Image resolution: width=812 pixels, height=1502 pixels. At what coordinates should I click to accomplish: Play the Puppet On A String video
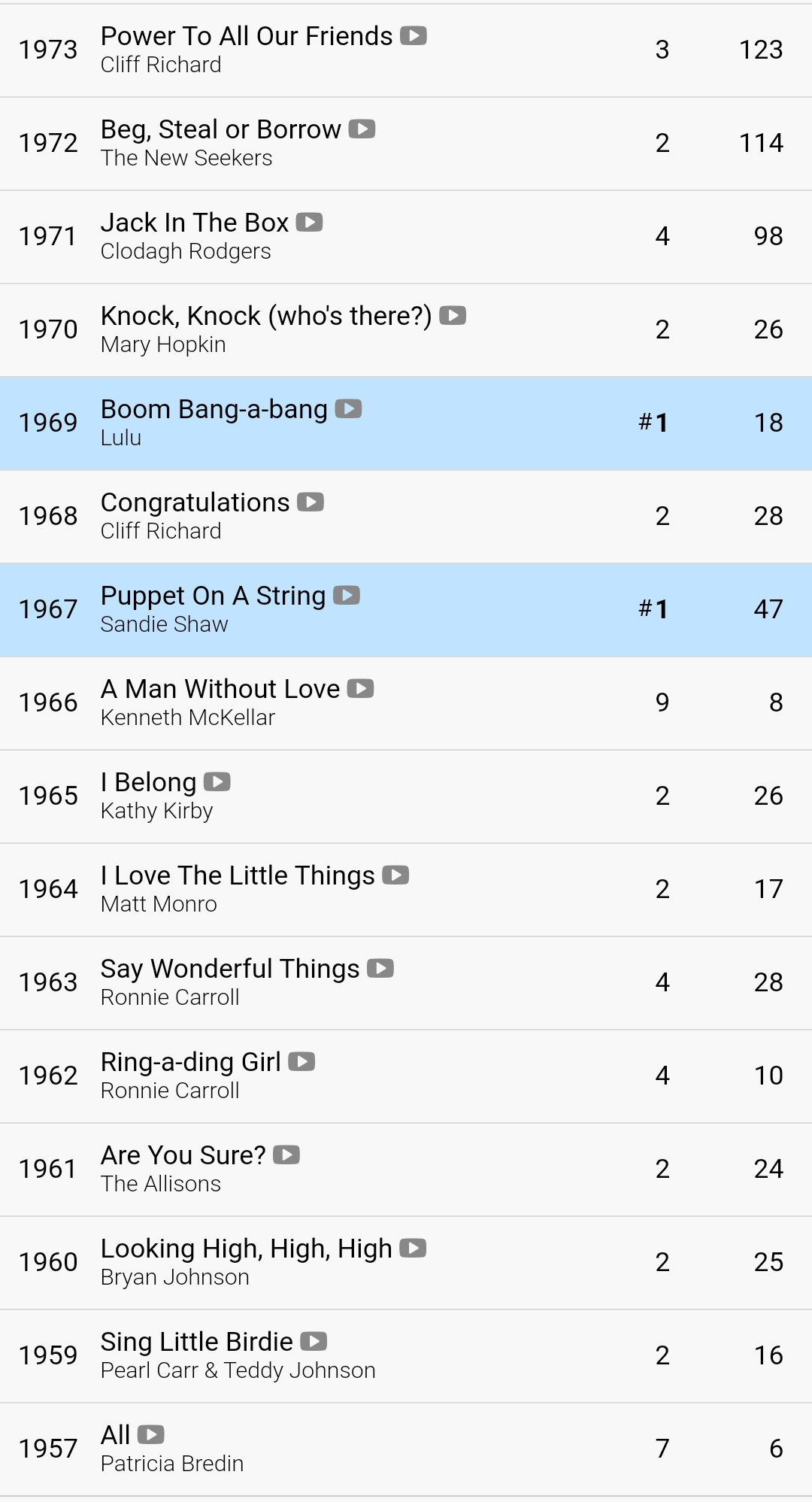point(347,595)
